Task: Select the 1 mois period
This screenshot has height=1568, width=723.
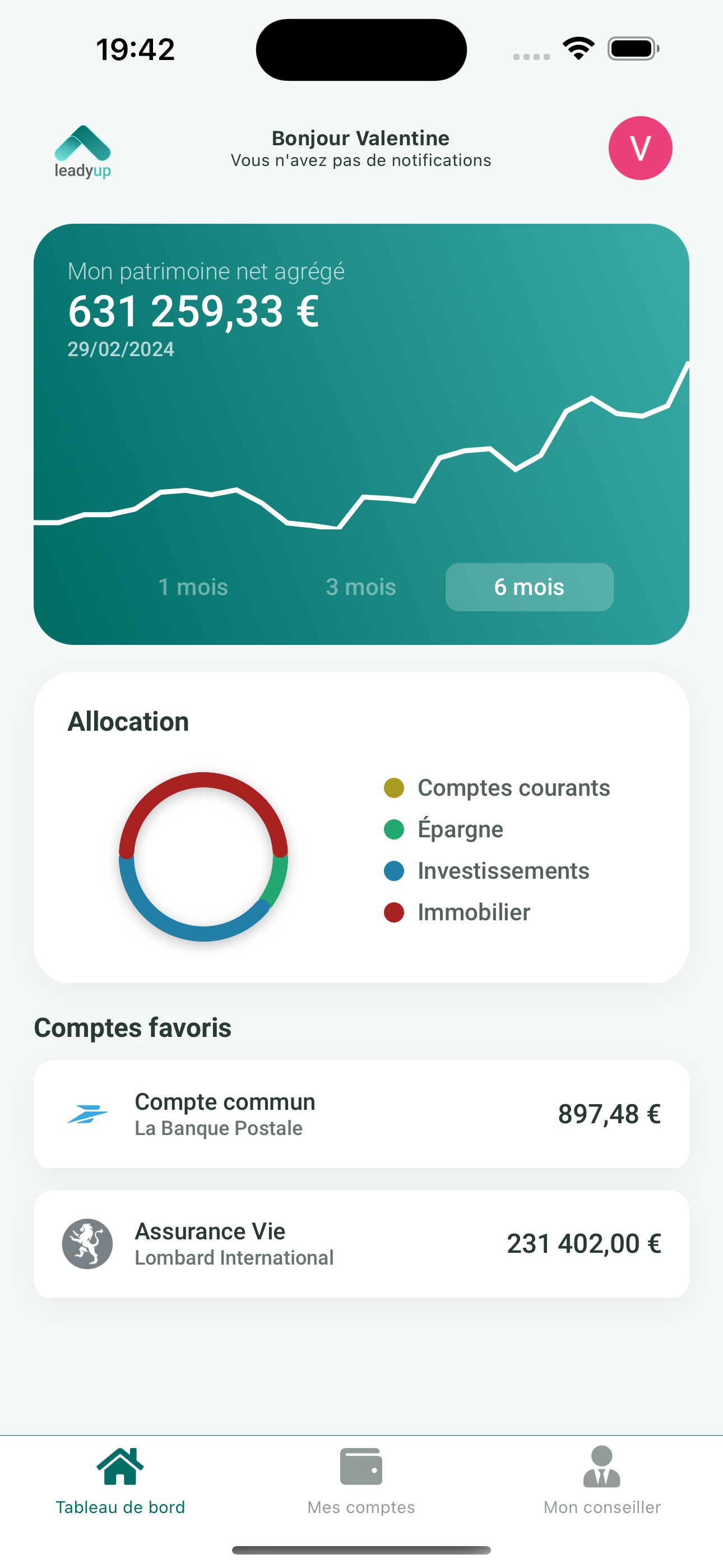Action: 193,587
